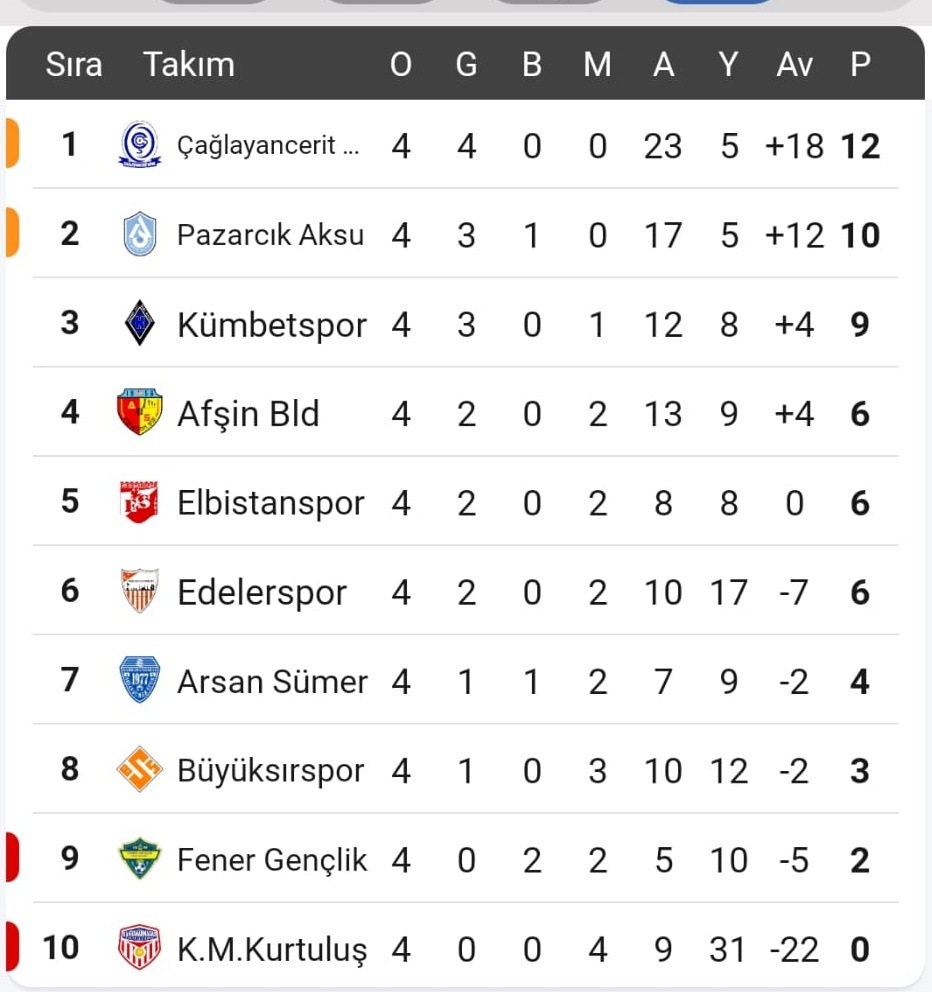Open the Arsan Sümer team row
The height and width of the screenshot is (992, 932).
point(272,682)
